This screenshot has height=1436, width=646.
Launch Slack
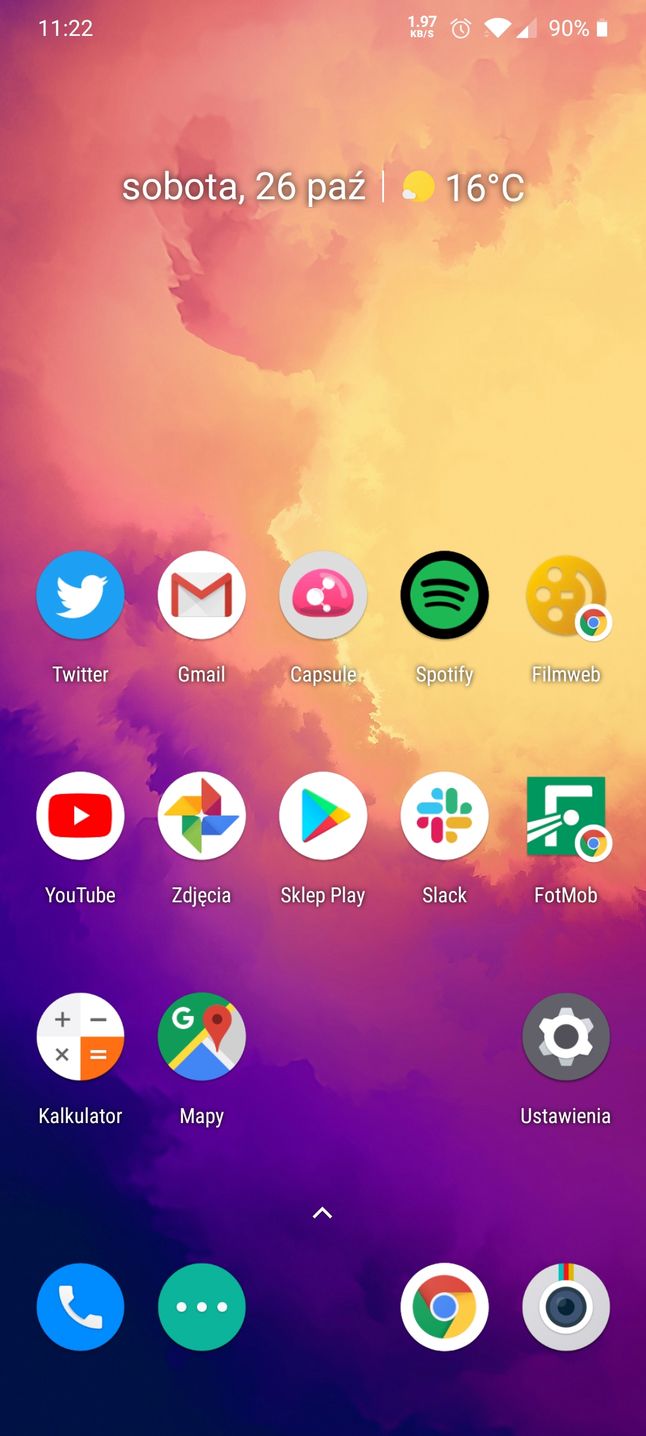(x=444, y=816)
